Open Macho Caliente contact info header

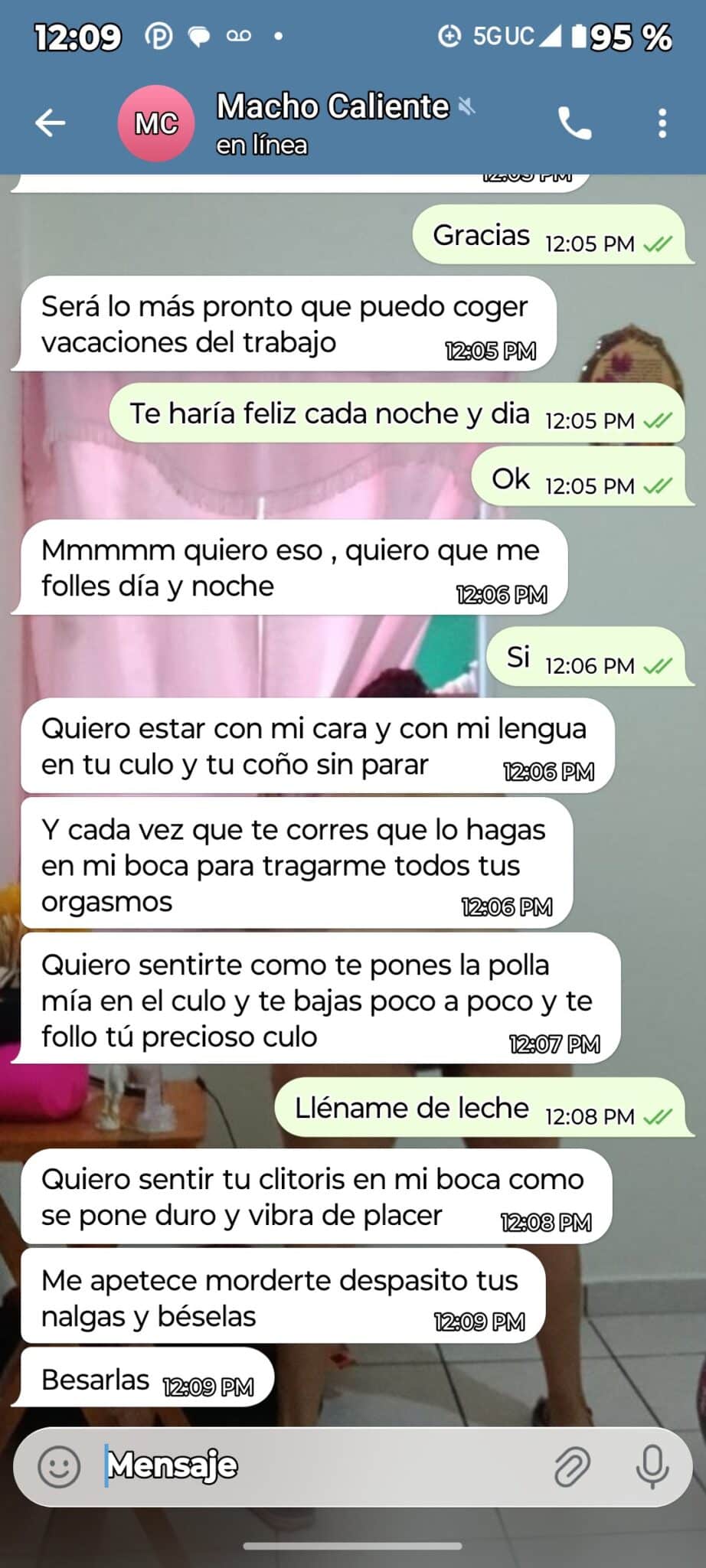tap(333, 122)
